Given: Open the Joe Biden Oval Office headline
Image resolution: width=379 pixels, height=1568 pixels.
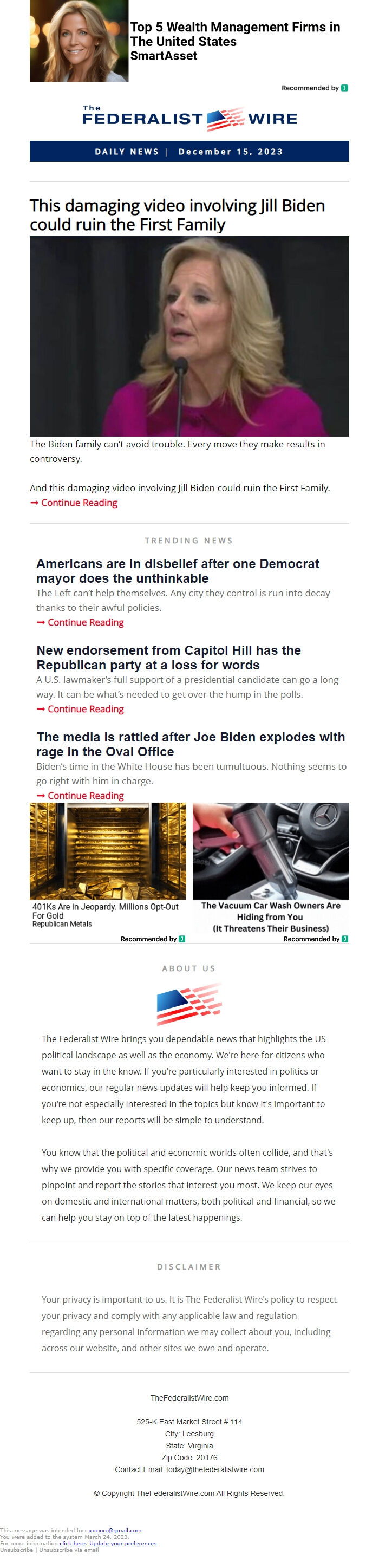Looking at the screenshot, I should pos(190,744).
